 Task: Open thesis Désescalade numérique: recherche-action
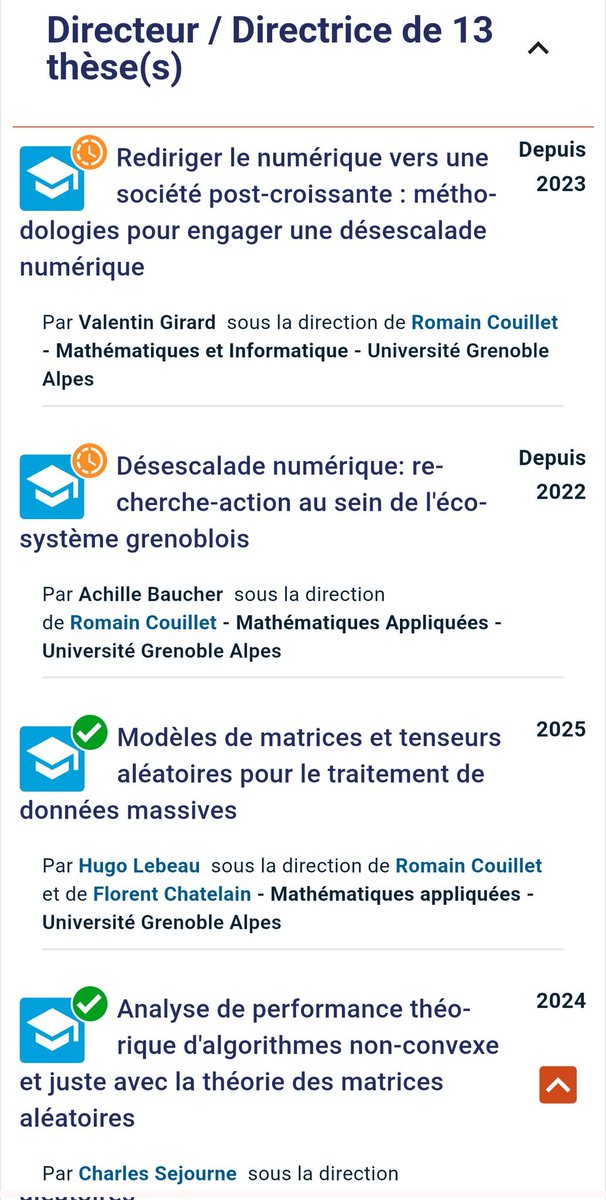[x=255, y=503]
